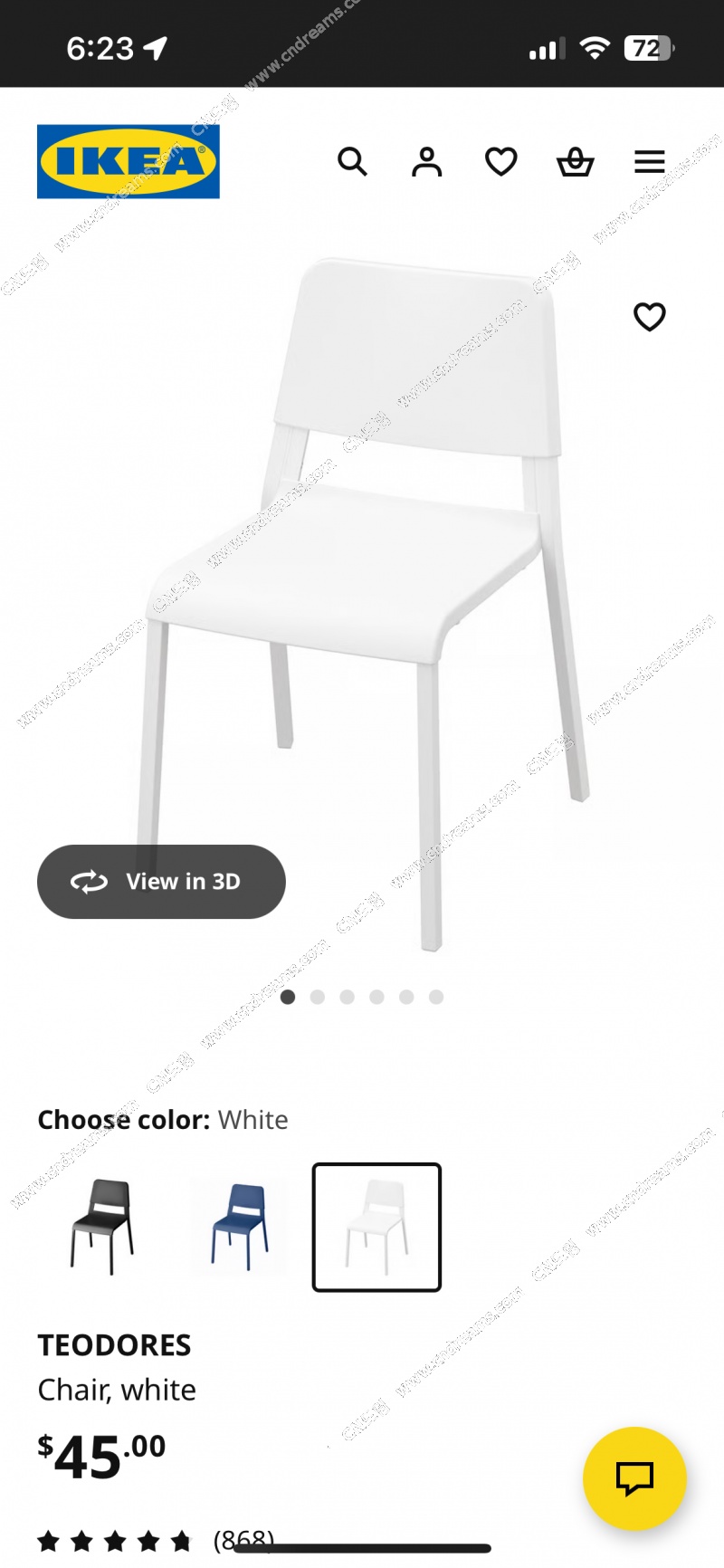Screen dimensions: 724x1568
Task: Go to the IKEA home page logo
Action: (129, 161)
